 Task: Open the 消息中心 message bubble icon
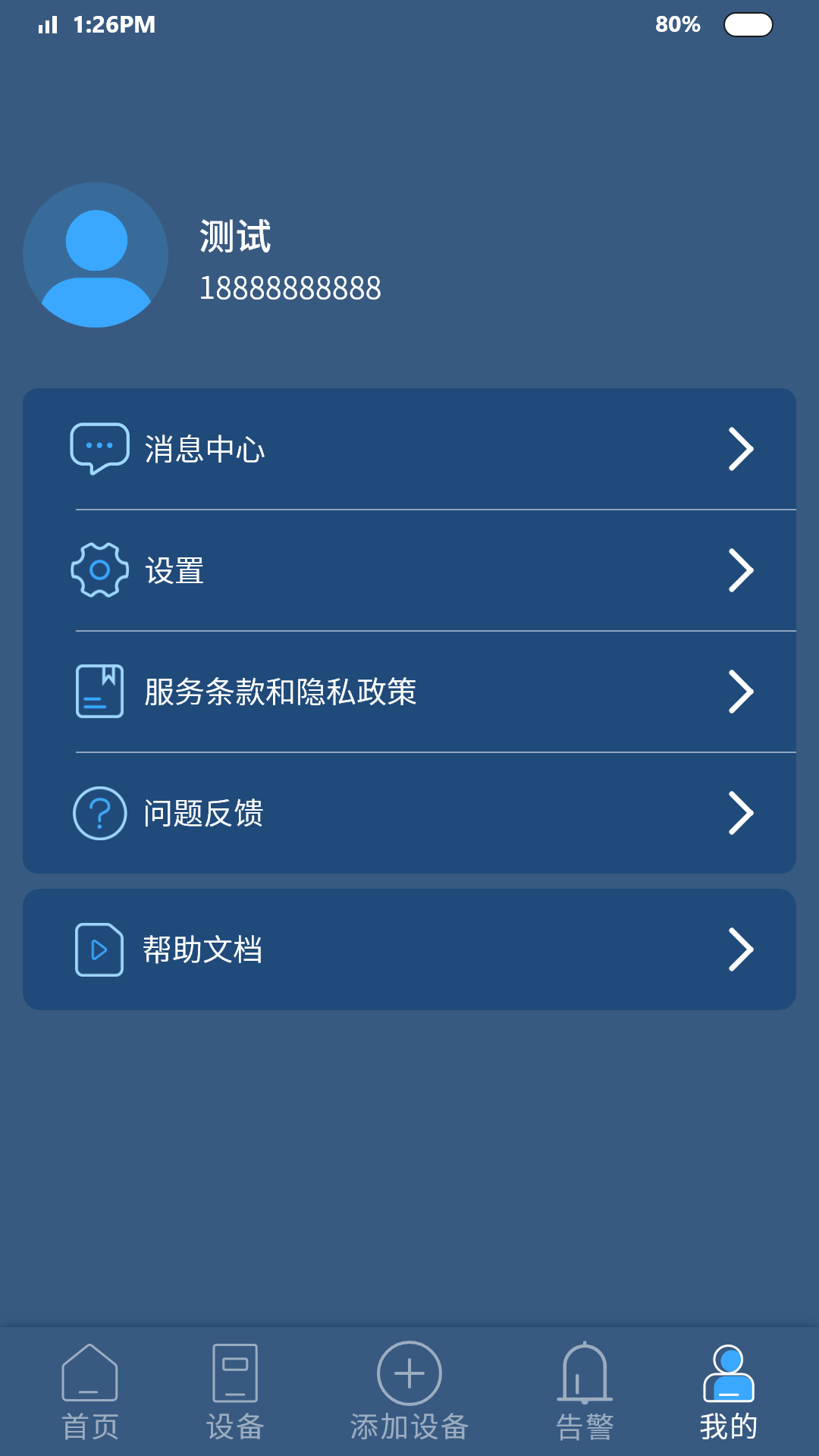[x=99, y=449]
